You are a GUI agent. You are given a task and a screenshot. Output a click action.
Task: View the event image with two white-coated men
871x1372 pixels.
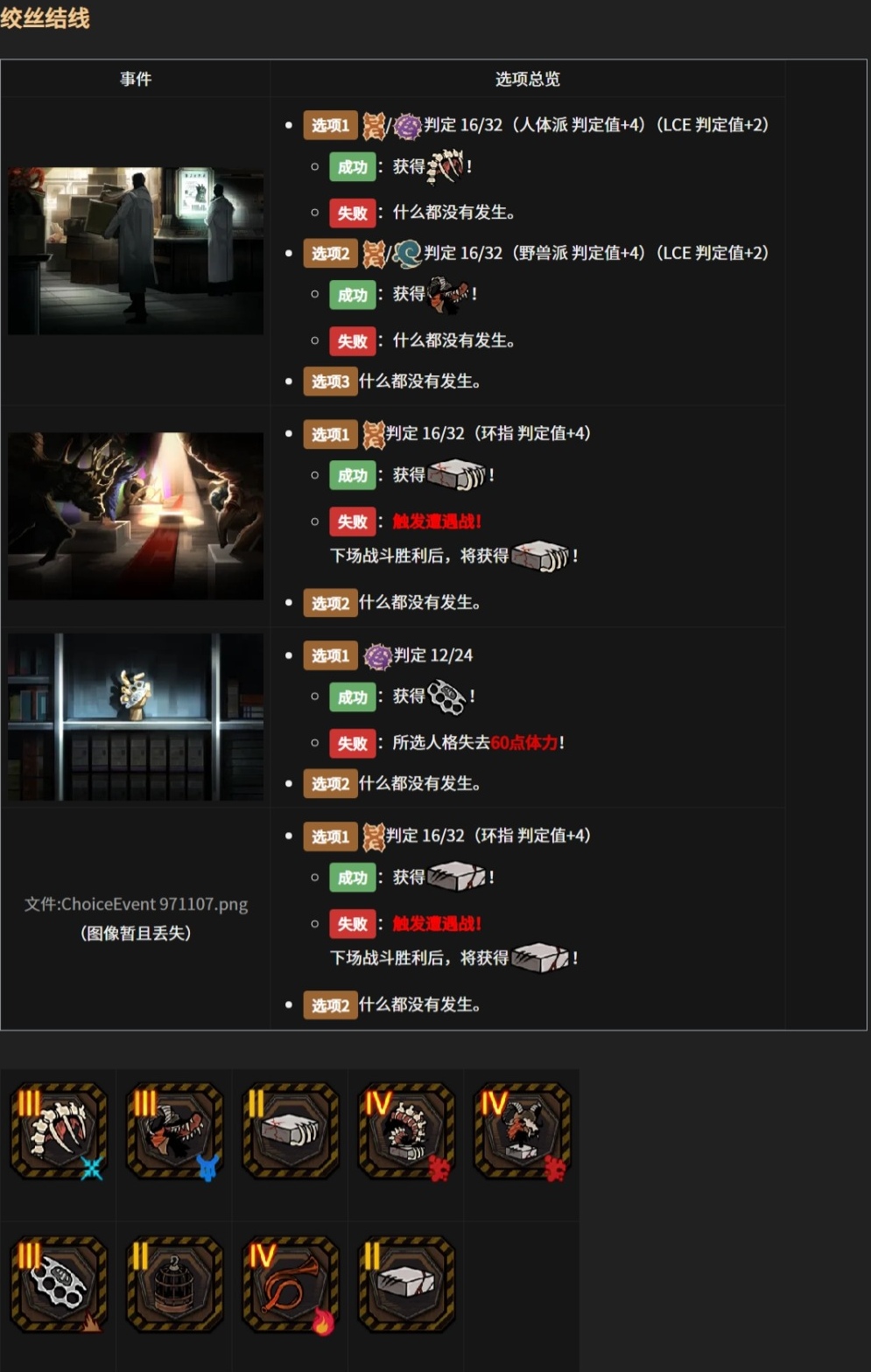coord(136,251)
